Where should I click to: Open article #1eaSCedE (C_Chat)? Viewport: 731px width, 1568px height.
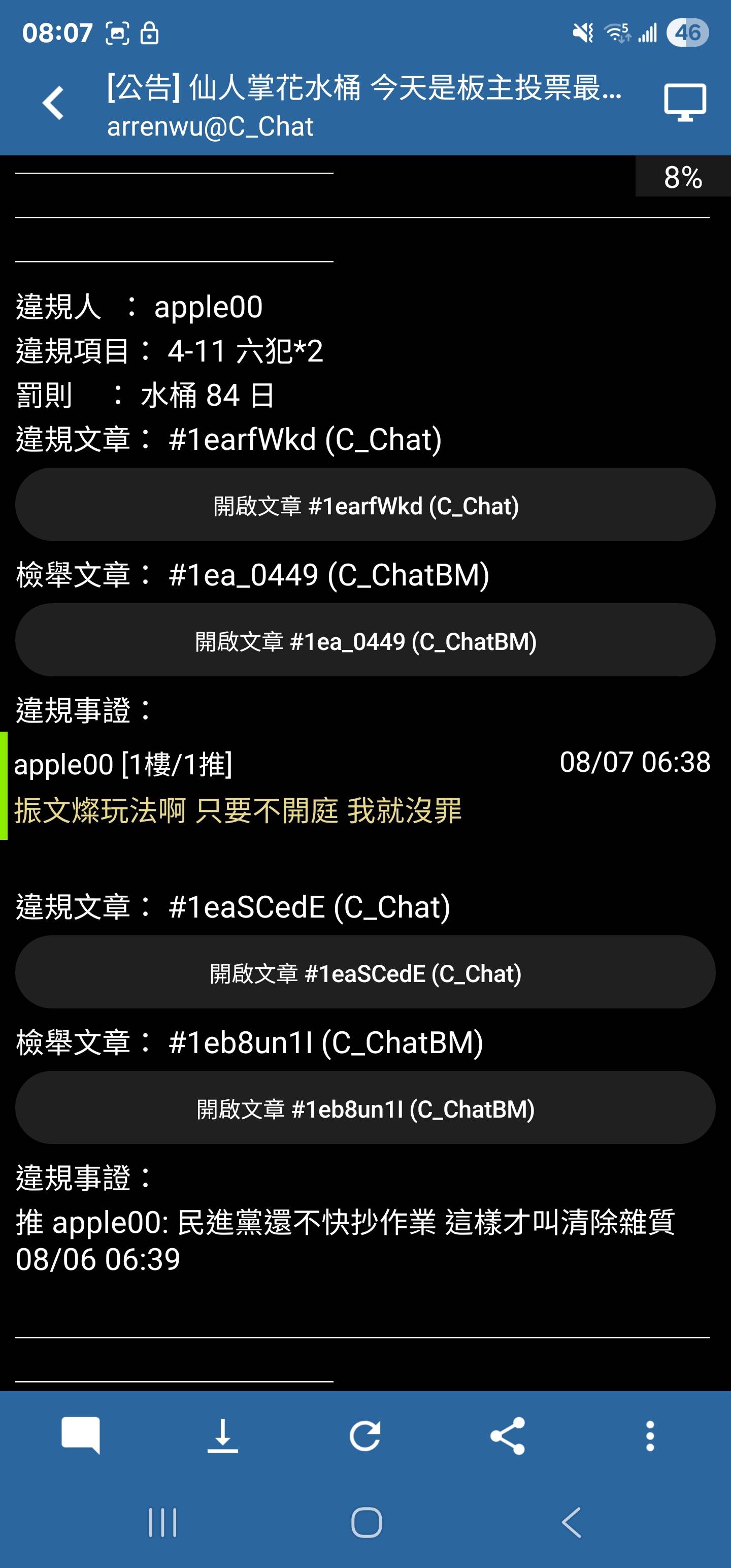click(x=365, y=972)
